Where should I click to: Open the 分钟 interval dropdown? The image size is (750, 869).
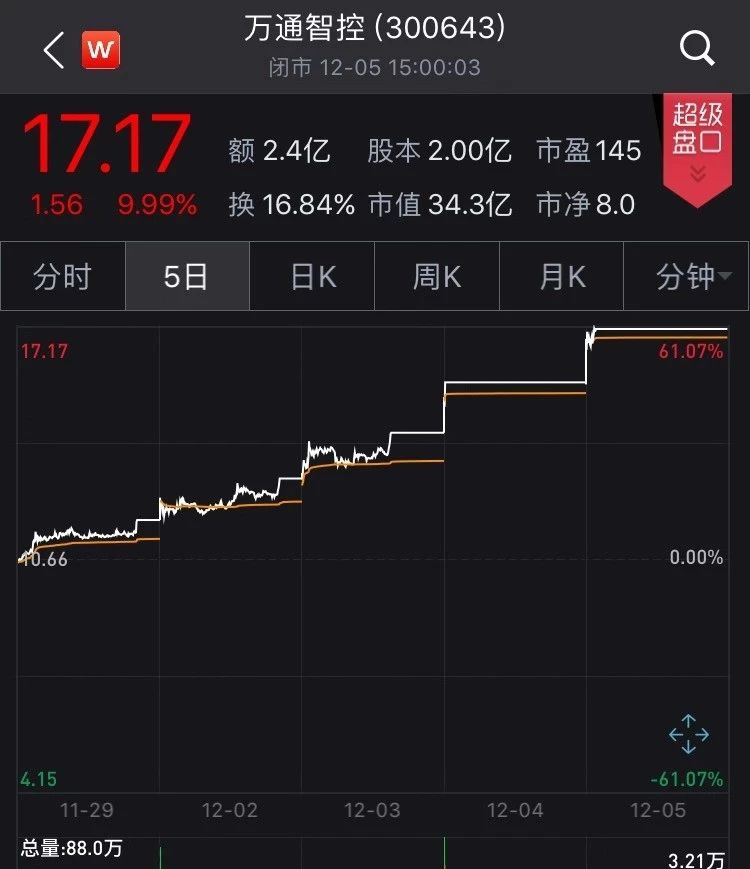coord(689,277)
